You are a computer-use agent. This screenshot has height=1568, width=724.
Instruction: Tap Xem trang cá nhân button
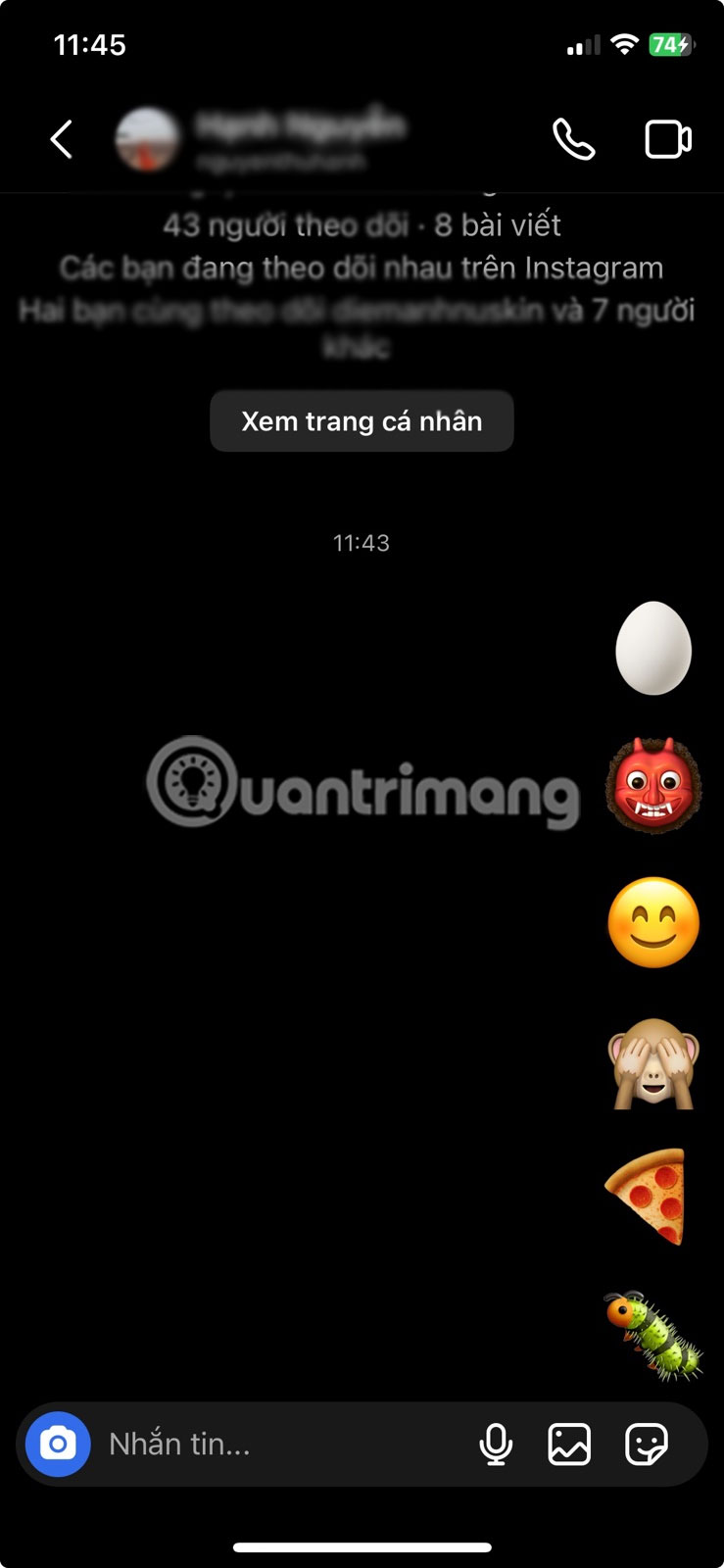pyautogui.click(x=362, y=421)
